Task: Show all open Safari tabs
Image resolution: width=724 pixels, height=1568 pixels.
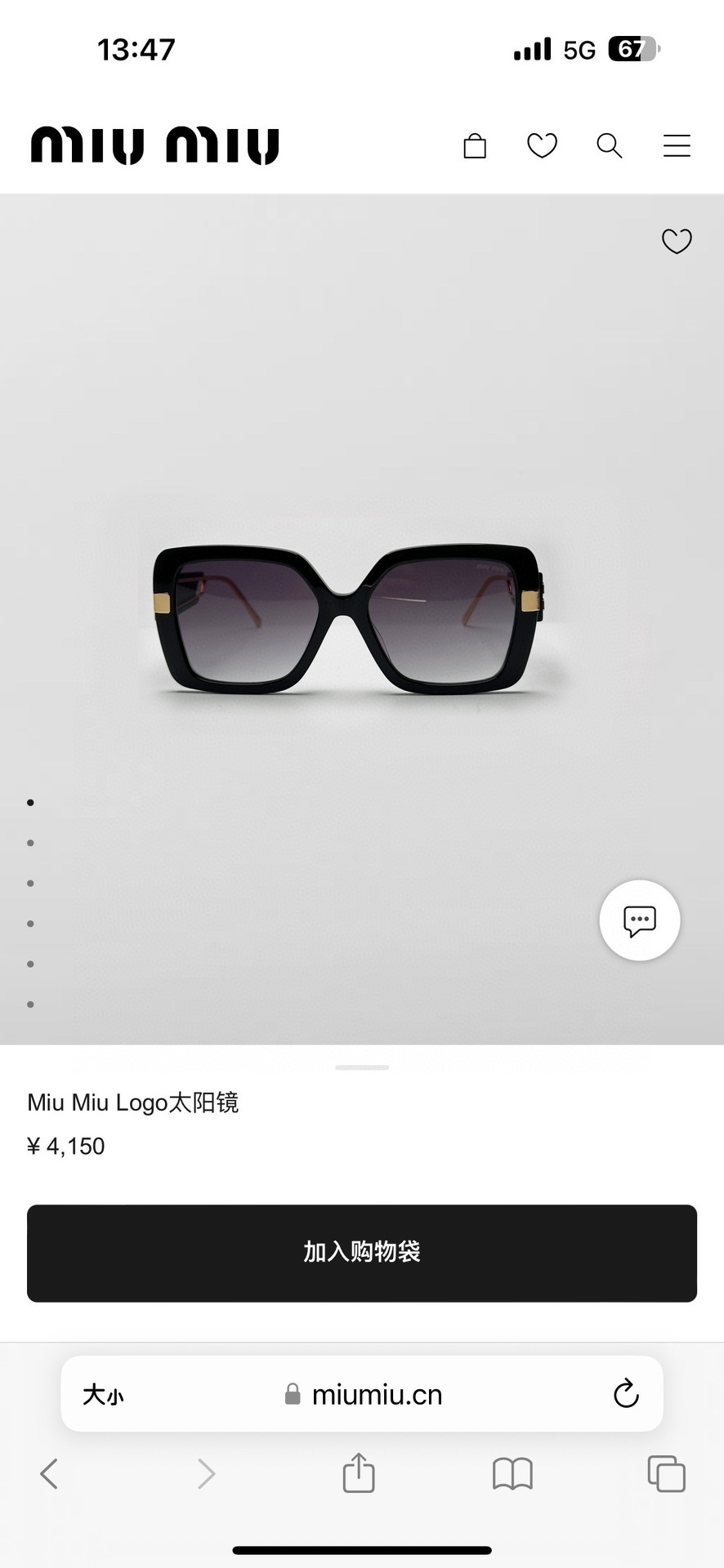Action: point(666,1473)
